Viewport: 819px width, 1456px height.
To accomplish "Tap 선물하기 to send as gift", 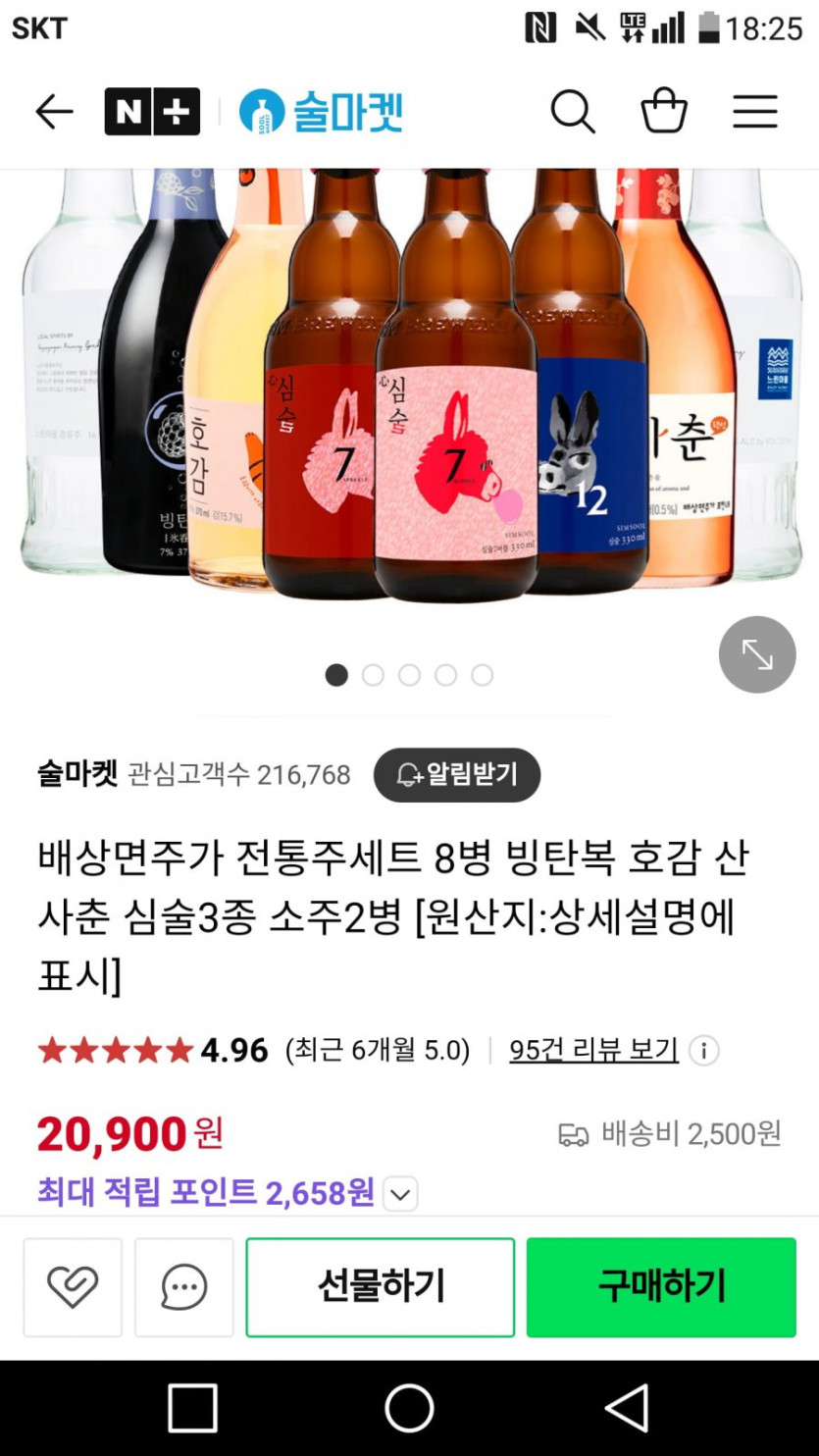I will [x=381, y=1287].
